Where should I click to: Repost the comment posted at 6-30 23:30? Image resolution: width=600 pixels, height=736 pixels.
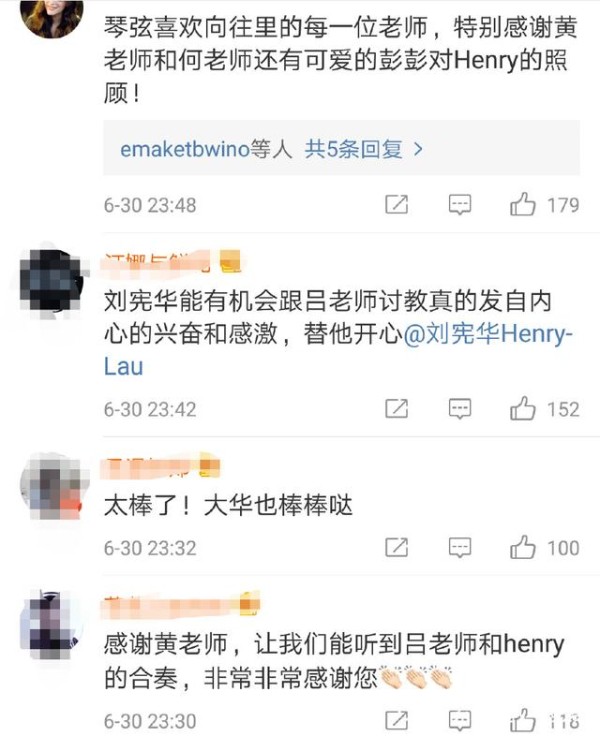coord(397,720)
